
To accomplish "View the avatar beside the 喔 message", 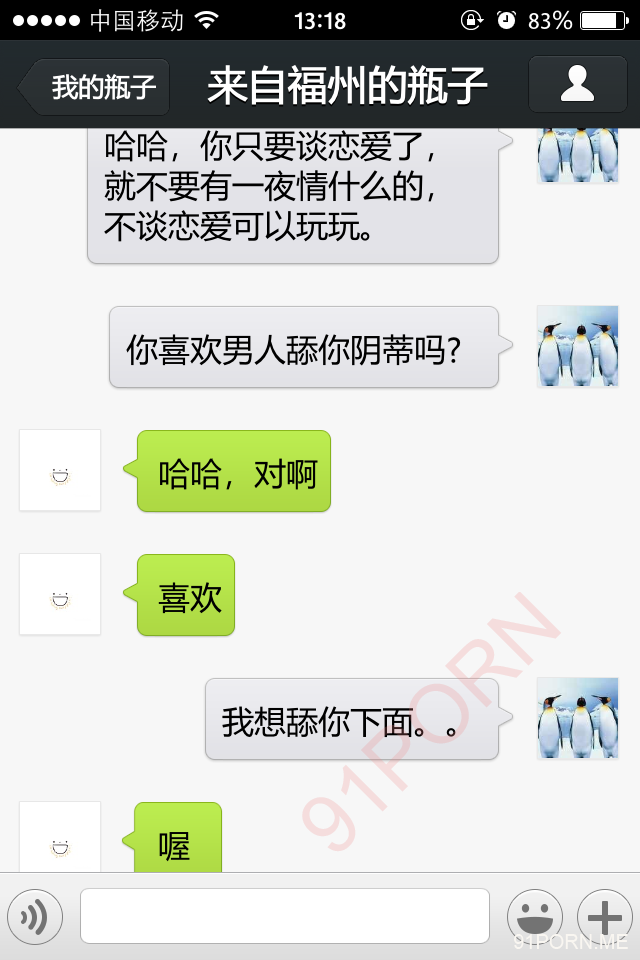I will point(60,838).
